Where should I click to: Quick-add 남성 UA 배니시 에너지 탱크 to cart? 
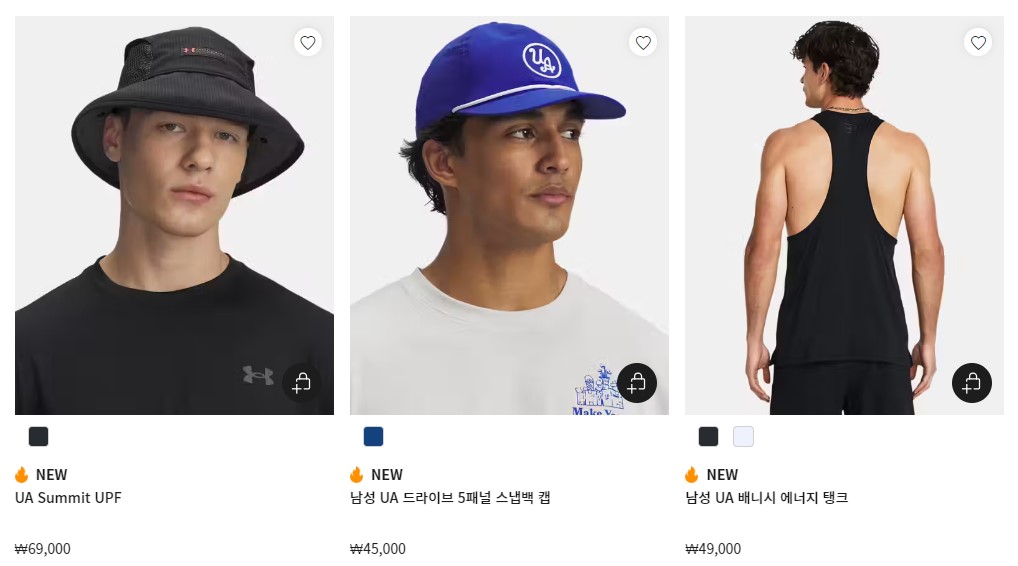coord(971,382)
